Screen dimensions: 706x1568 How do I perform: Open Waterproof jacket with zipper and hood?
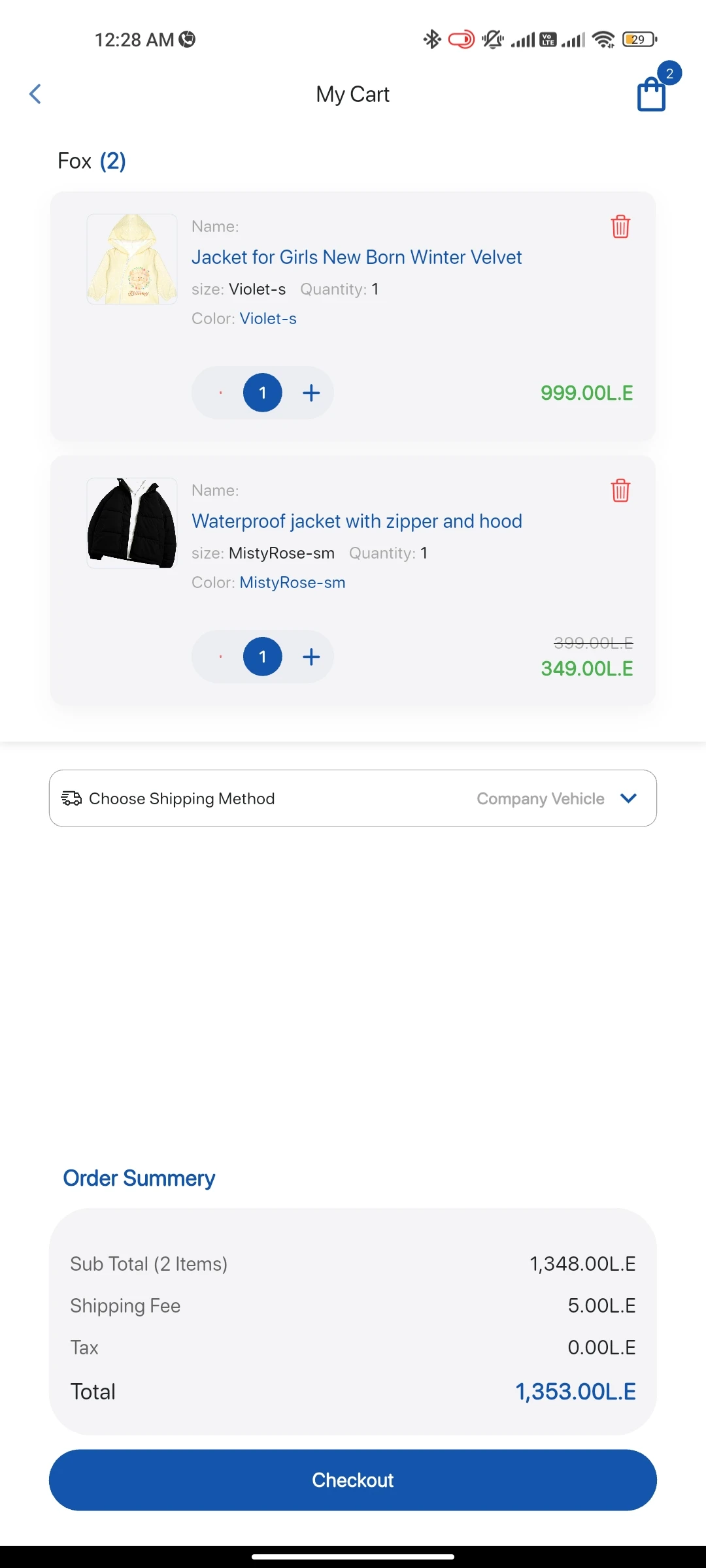(356, 521)
